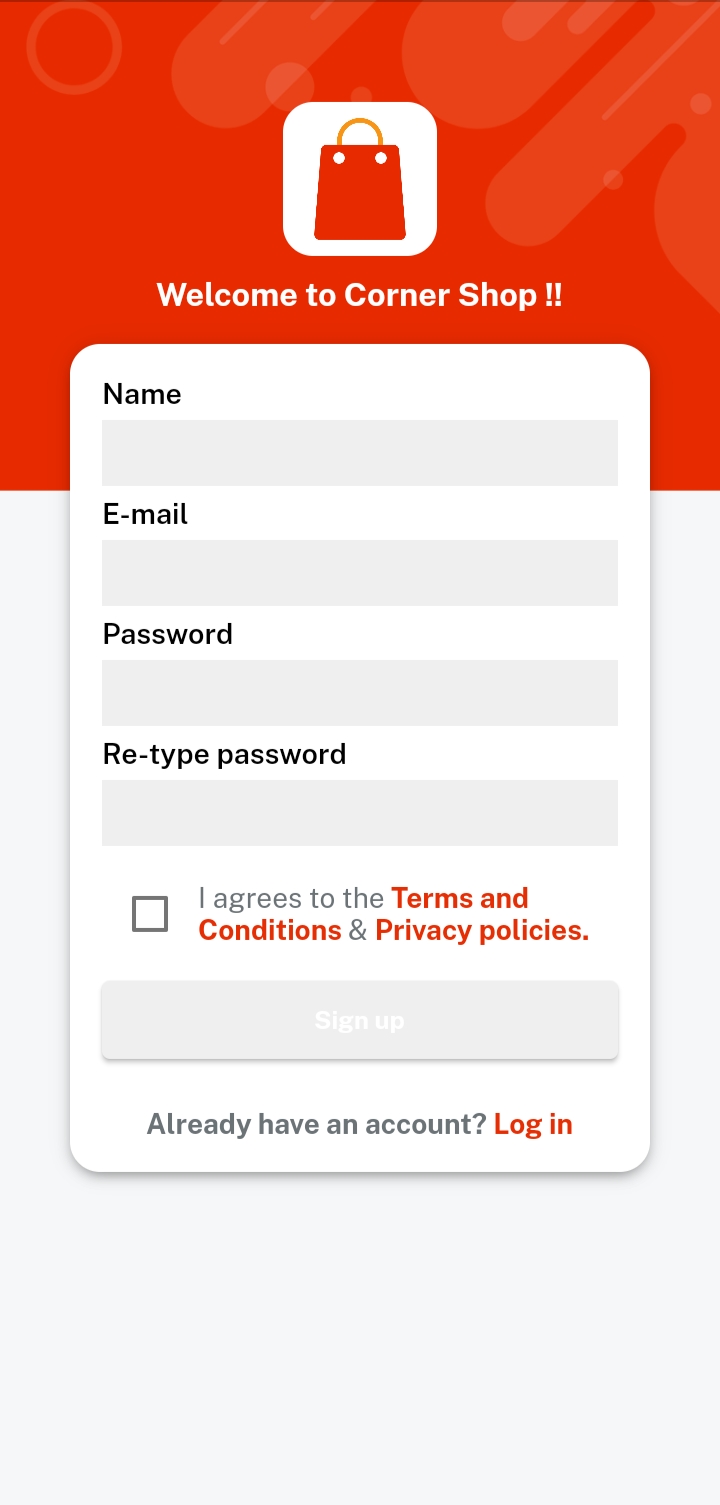This screenshot has height=1505, width=720.
Task: Click the Name field label
Action: tap(142, 394)
